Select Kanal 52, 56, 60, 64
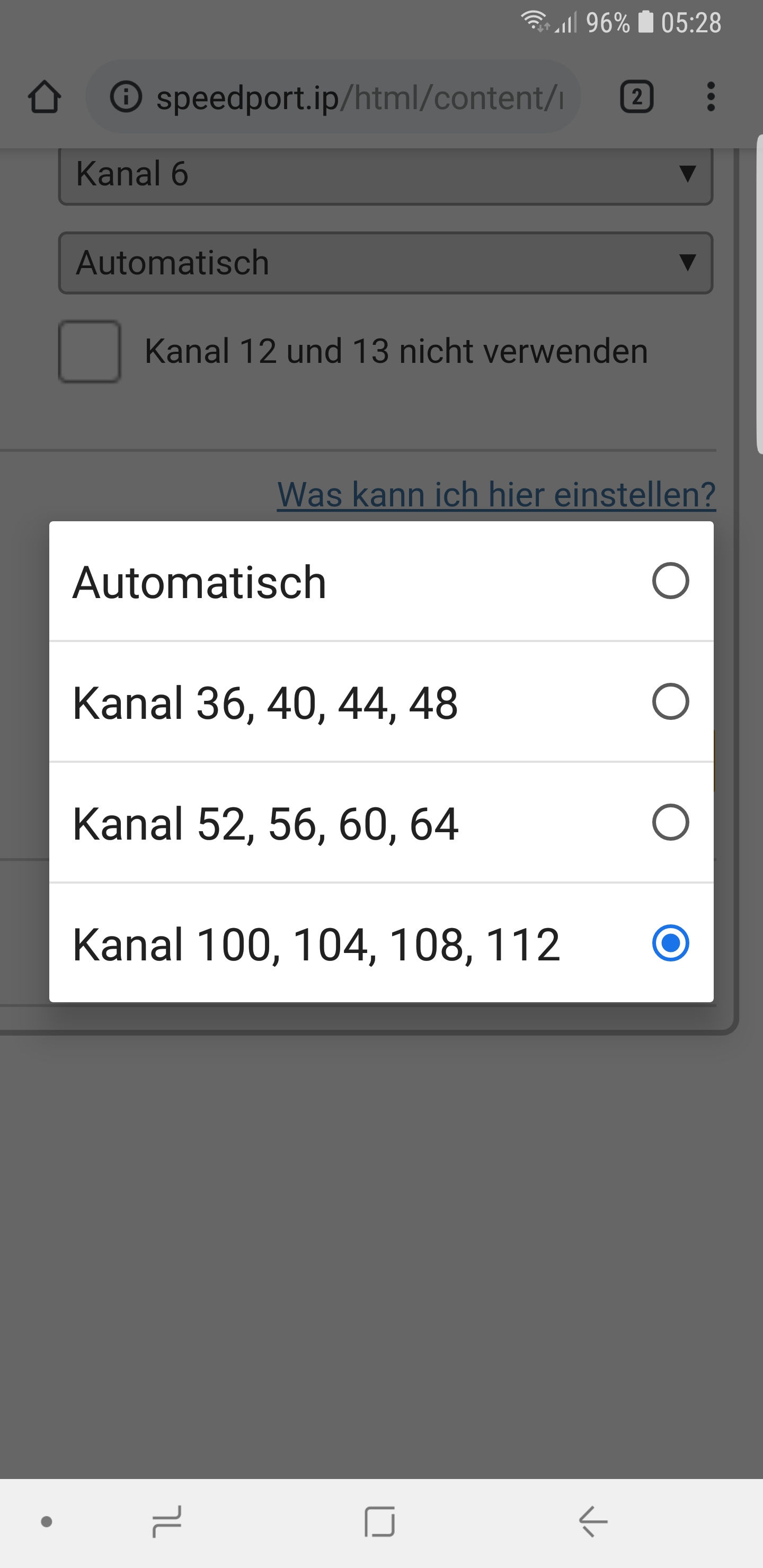 [x=381, y=822]
